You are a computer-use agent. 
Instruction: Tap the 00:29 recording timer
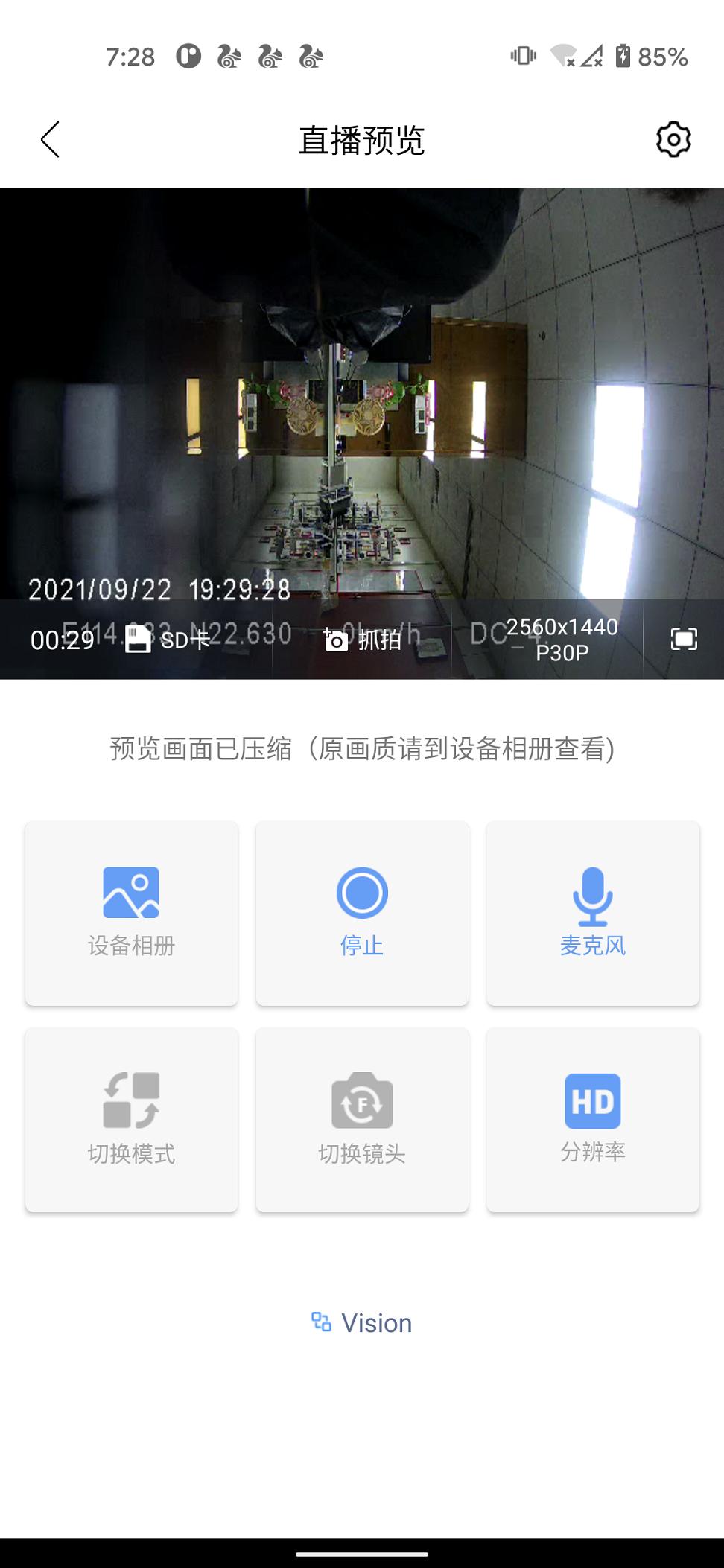[61, 639]
